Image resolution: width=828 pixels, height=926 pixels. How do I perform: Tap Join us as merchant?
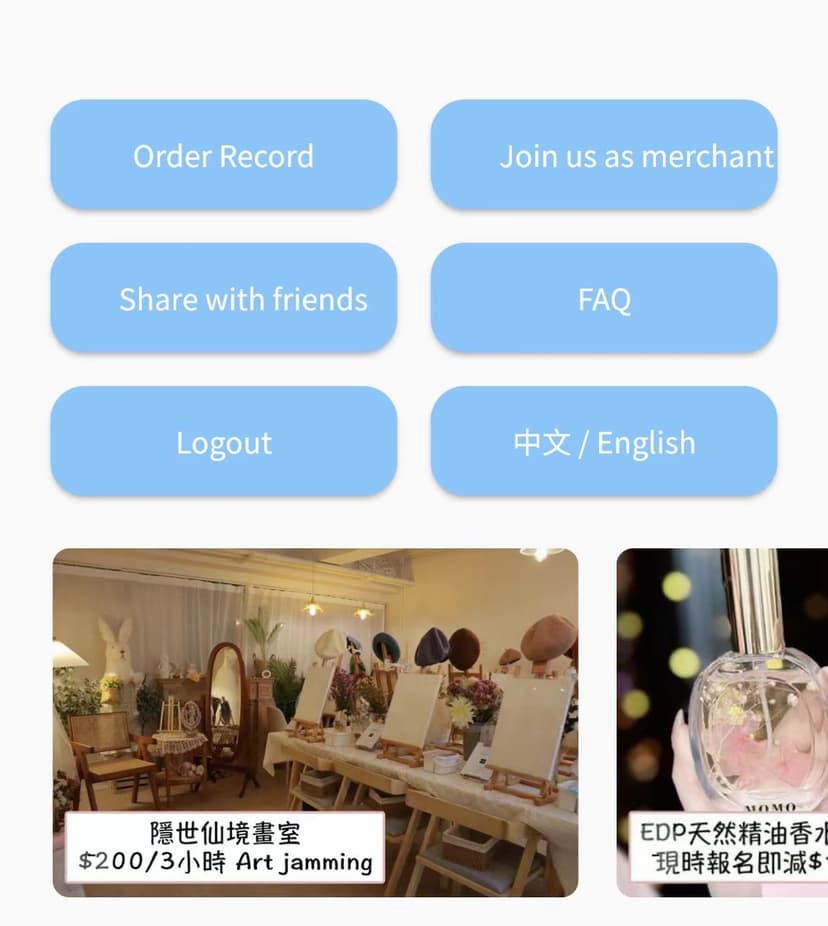point(604,155)
